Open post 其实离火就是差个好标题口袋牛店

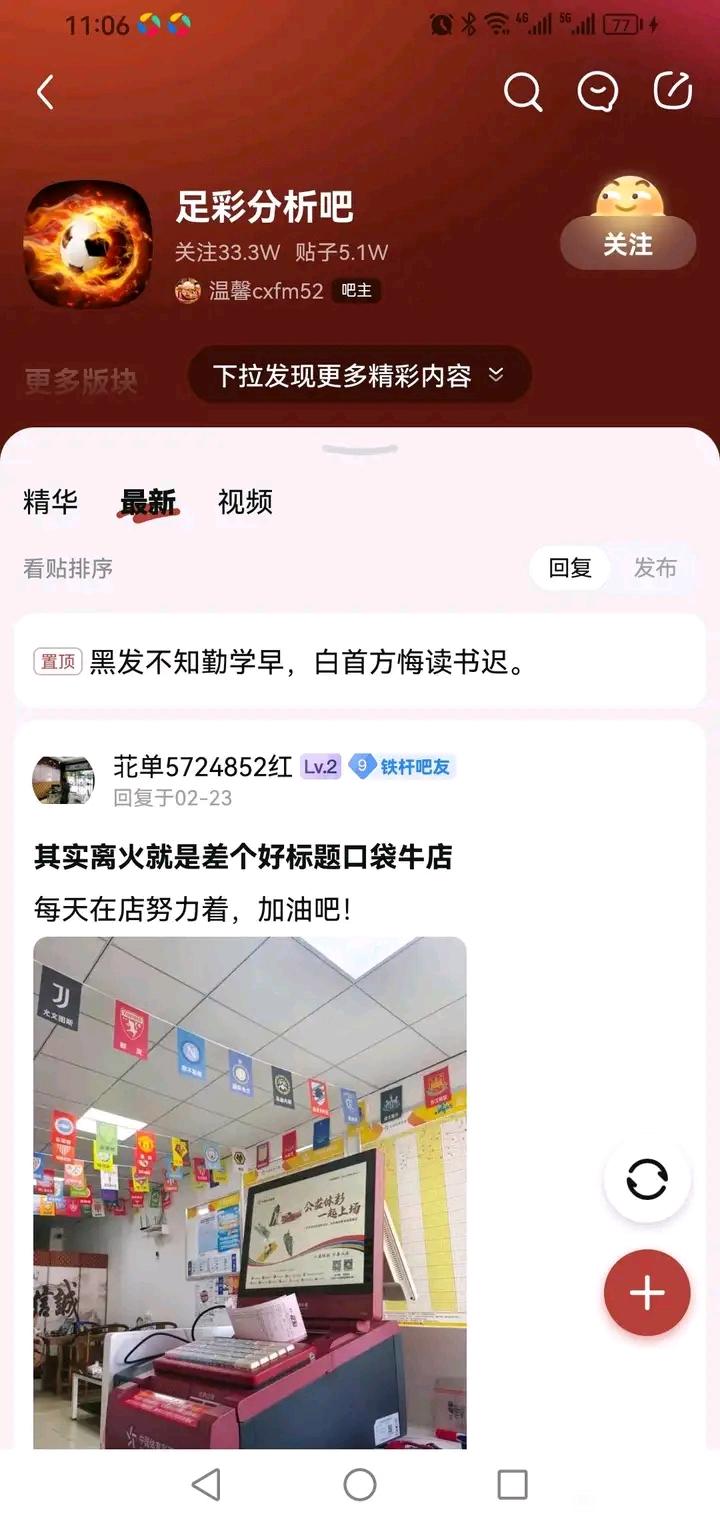(x=243, y=857)
